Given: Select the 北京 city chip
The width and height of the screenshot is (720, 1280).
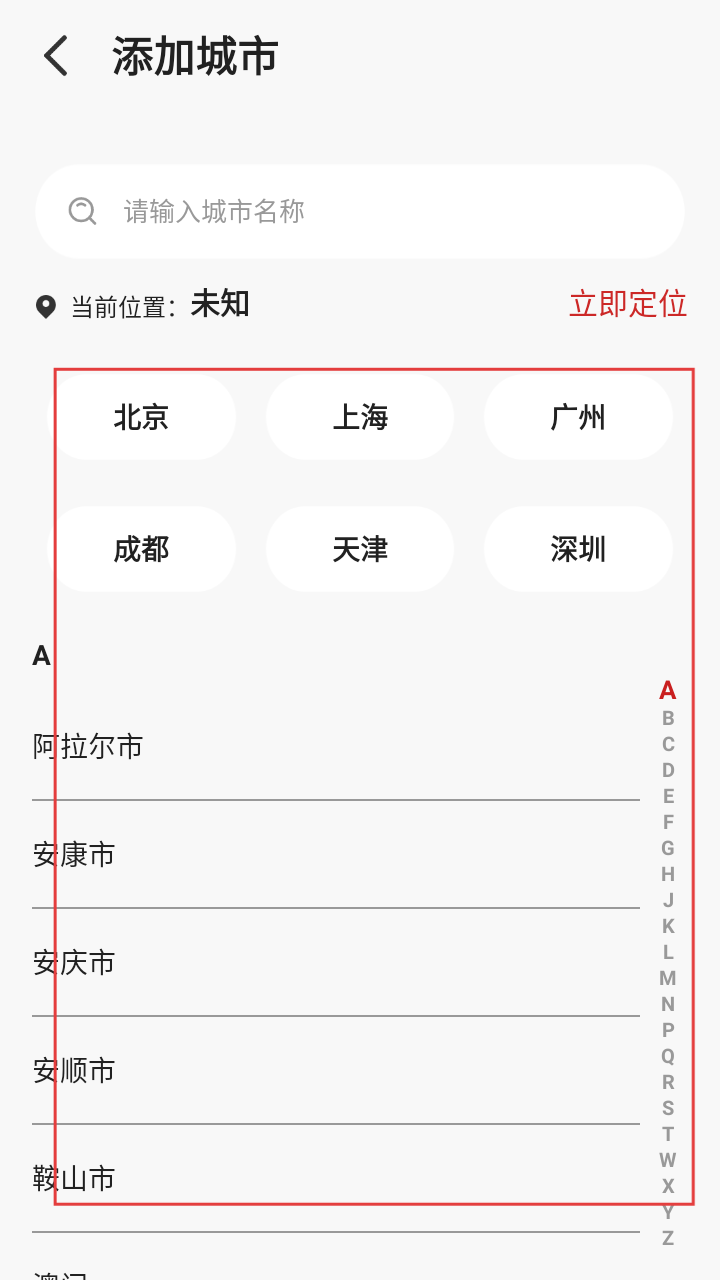Looking at the screenshot, I should click(x=141, y=417).
